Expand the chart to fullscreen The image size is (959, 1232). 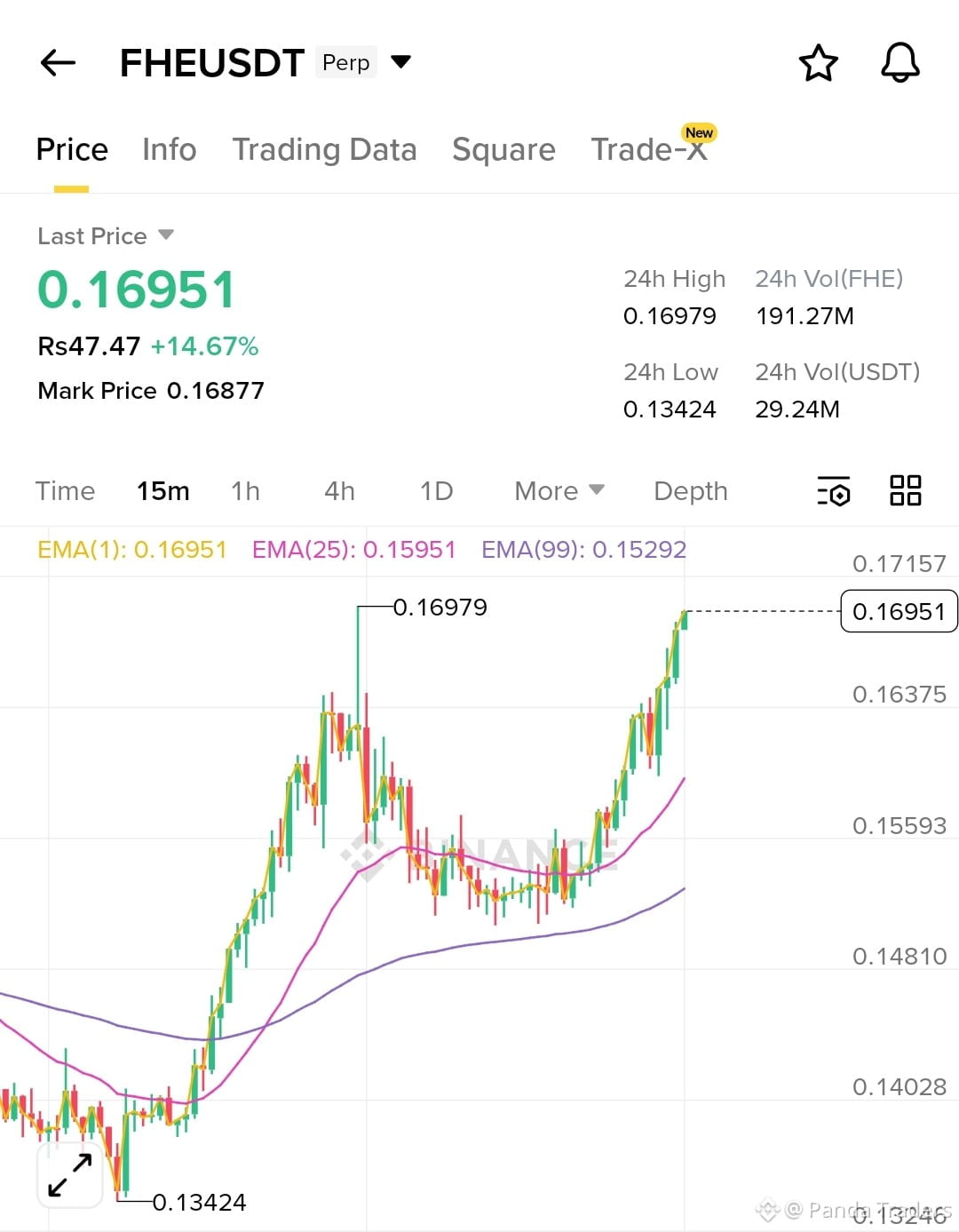tap(70, 1175)
